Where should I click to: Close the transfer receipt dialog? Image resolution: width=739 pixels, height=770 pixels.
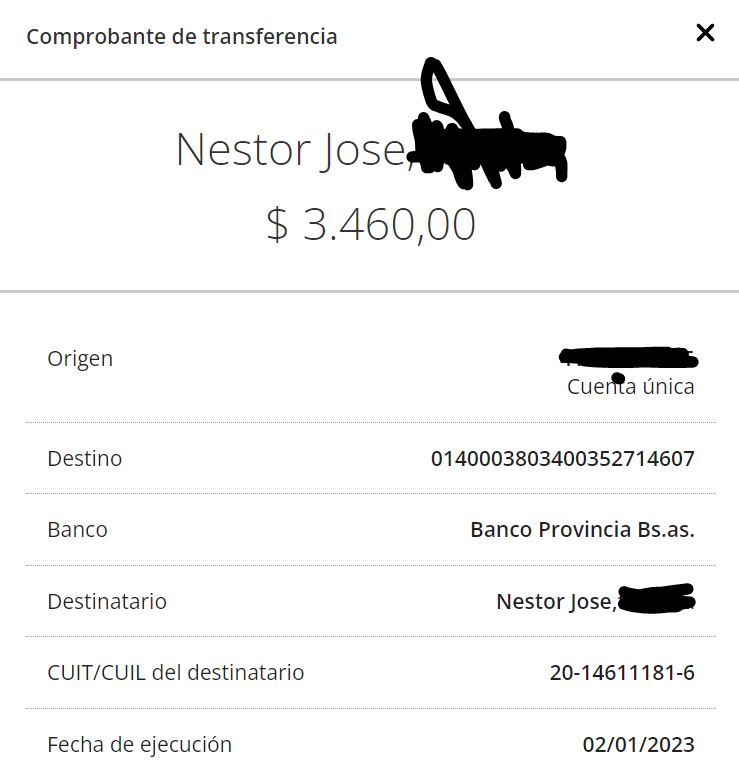pyautogui.click(x=705, y=34)
